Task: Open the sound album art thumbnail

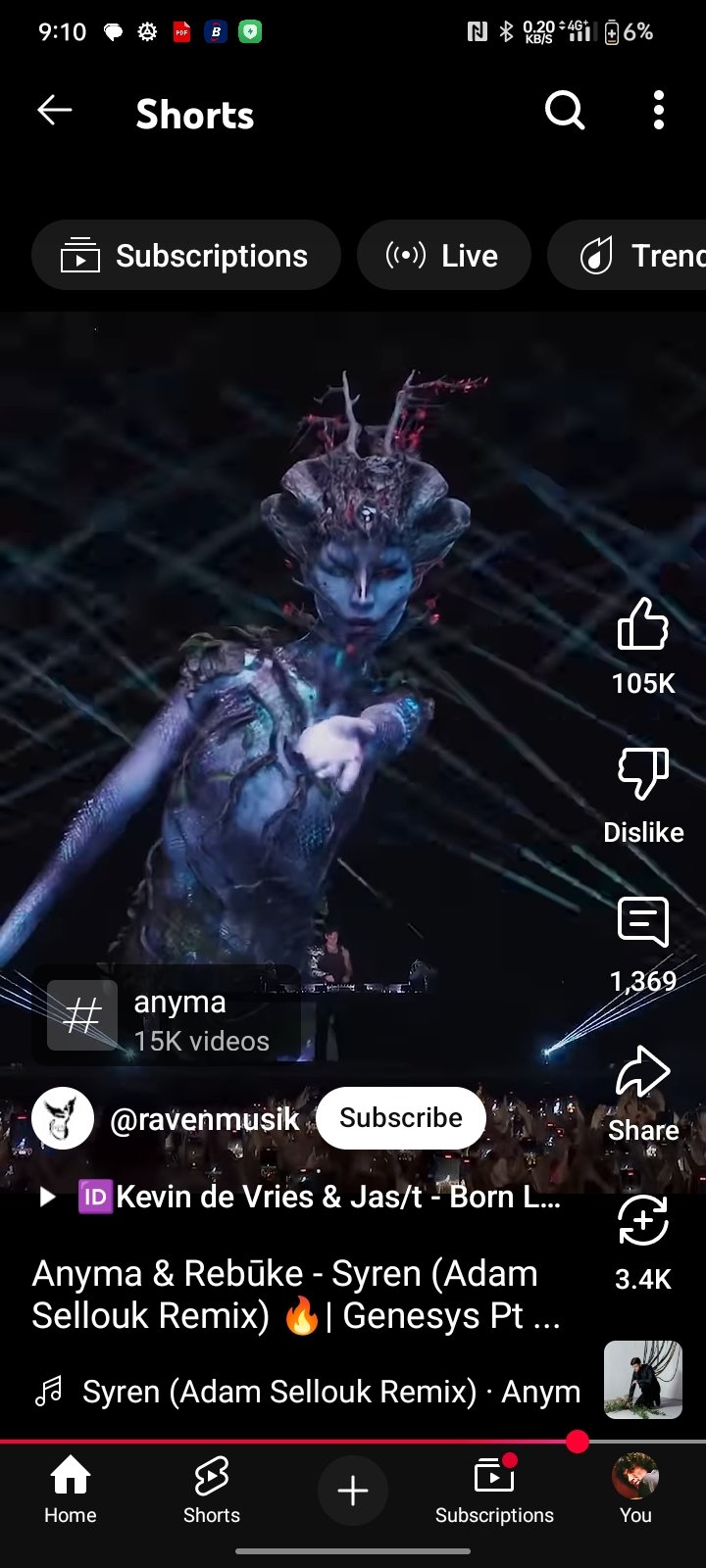Action: [642, 1380]
